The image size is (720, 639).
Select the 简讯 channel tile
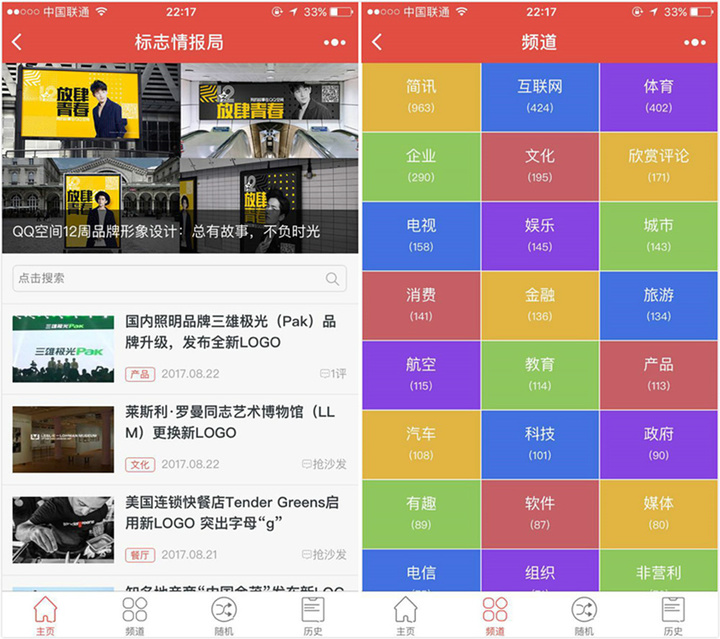[x=421, y=97]
